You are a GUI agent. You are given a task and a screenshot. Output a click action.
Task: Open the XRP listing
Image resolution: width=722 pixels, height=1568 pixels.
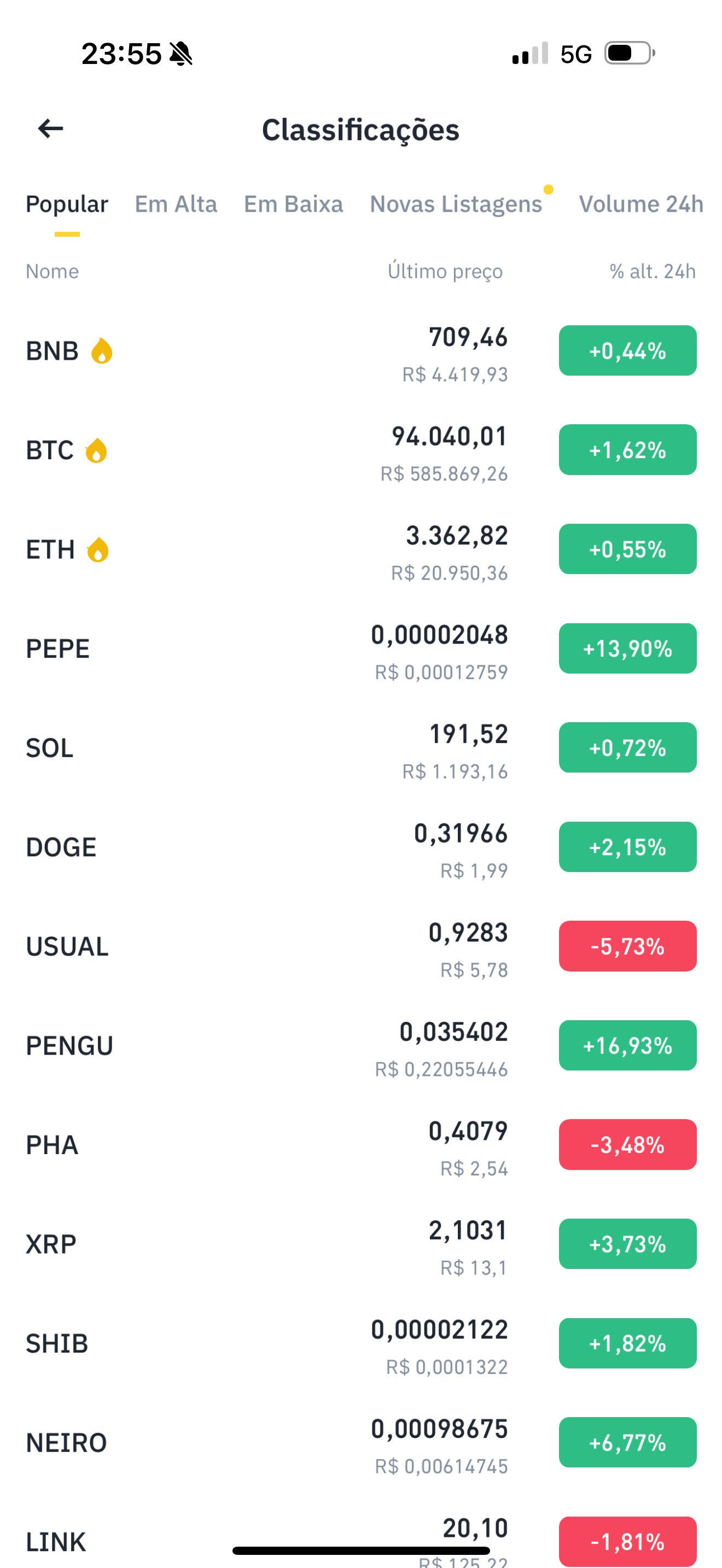[361, 1244]
